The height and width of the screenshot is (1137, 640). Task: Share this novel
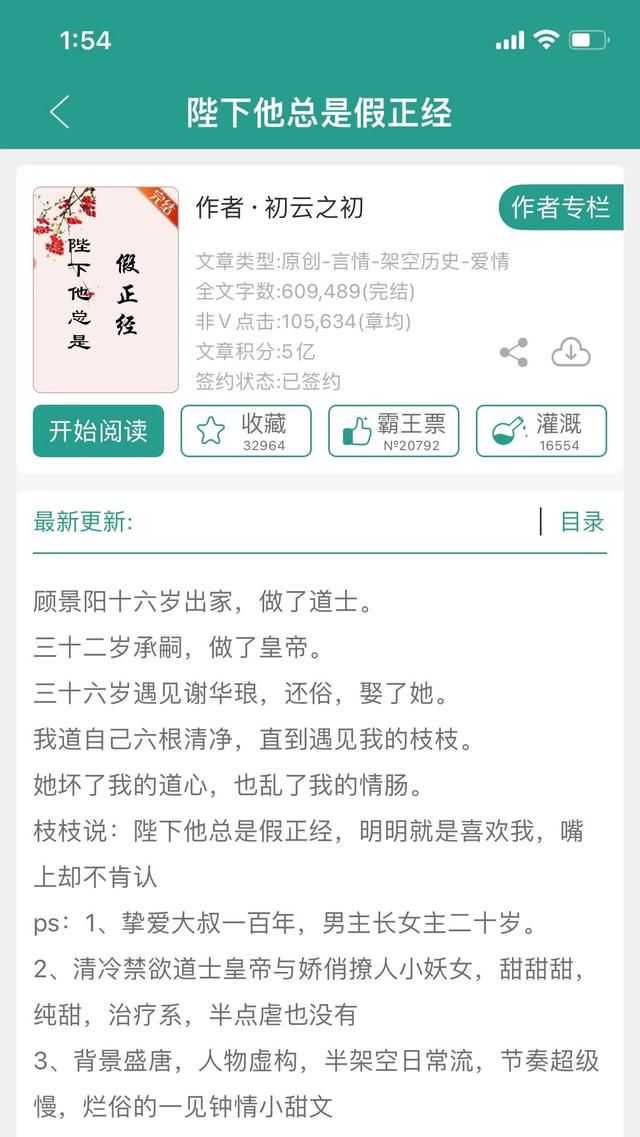click(514, 352)
